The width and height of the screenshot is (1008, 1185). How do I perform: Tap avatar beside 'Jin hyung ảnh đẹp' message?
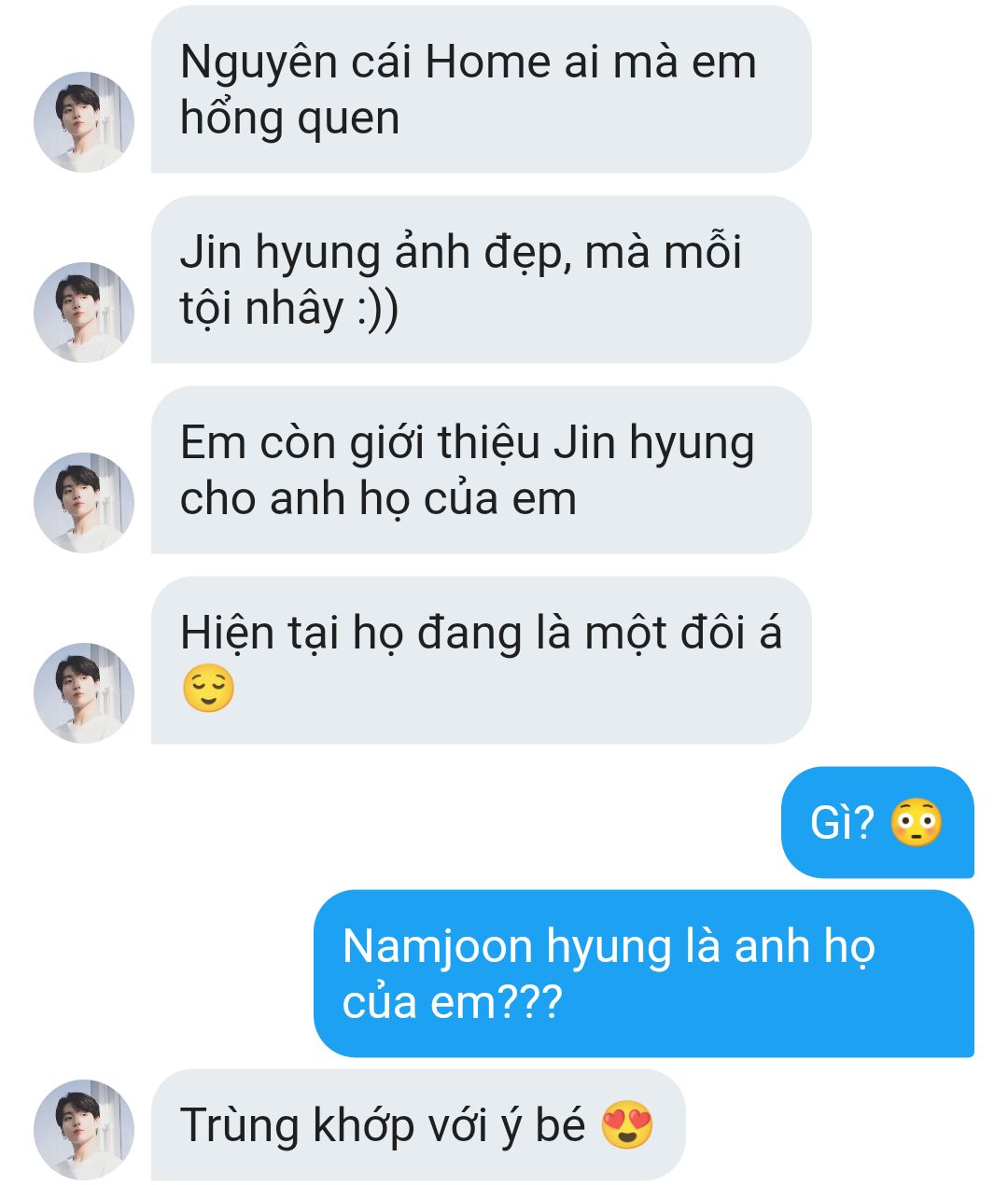[x=84, y=313]
